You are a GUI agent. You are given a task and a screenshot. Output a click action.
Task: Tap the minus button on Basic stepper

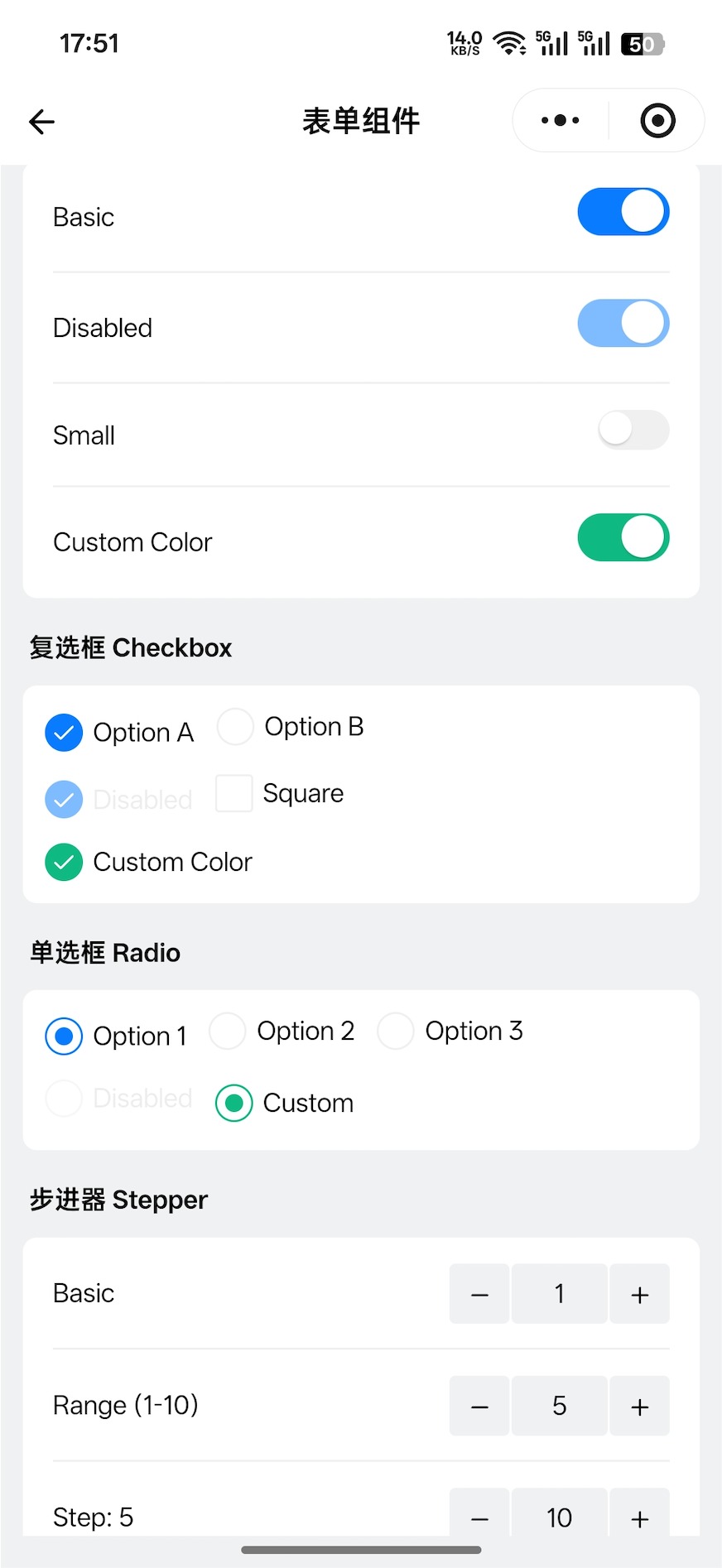479,1293
